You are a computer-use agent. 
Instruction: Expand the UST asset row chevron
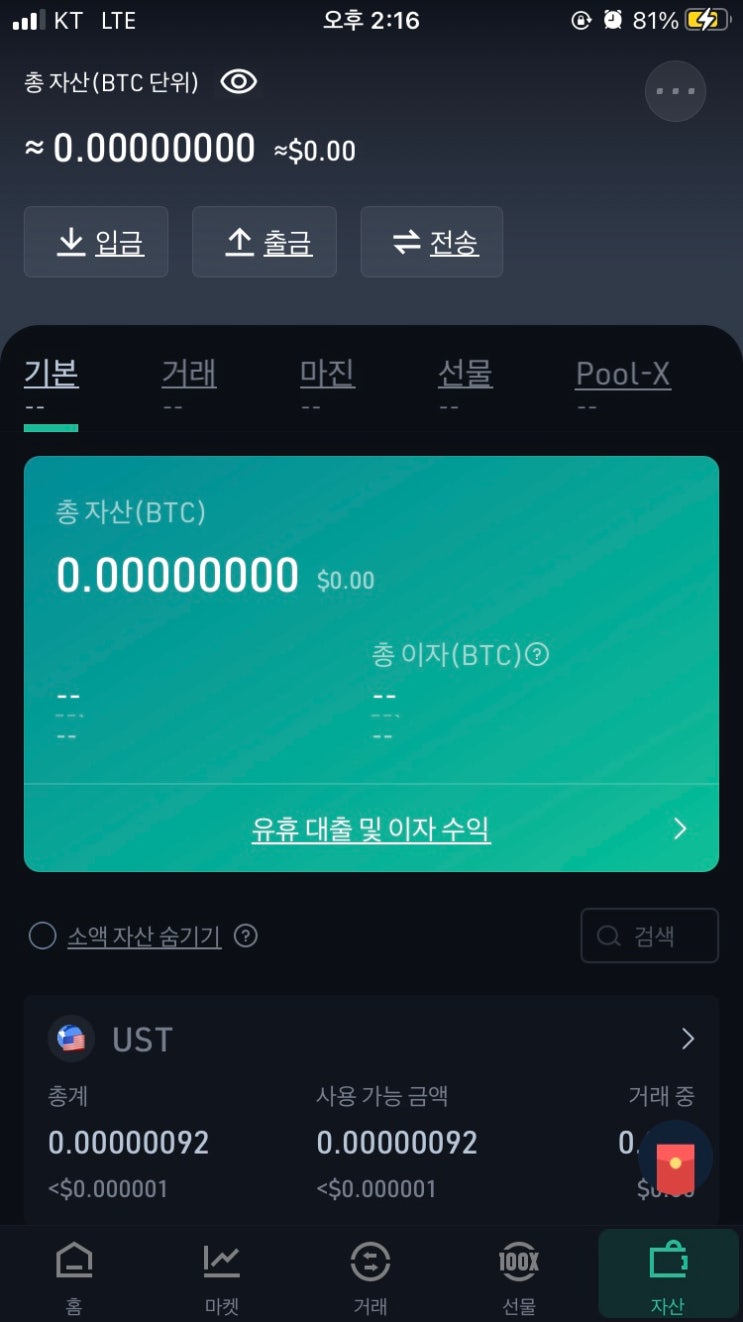pos(688,1039)
